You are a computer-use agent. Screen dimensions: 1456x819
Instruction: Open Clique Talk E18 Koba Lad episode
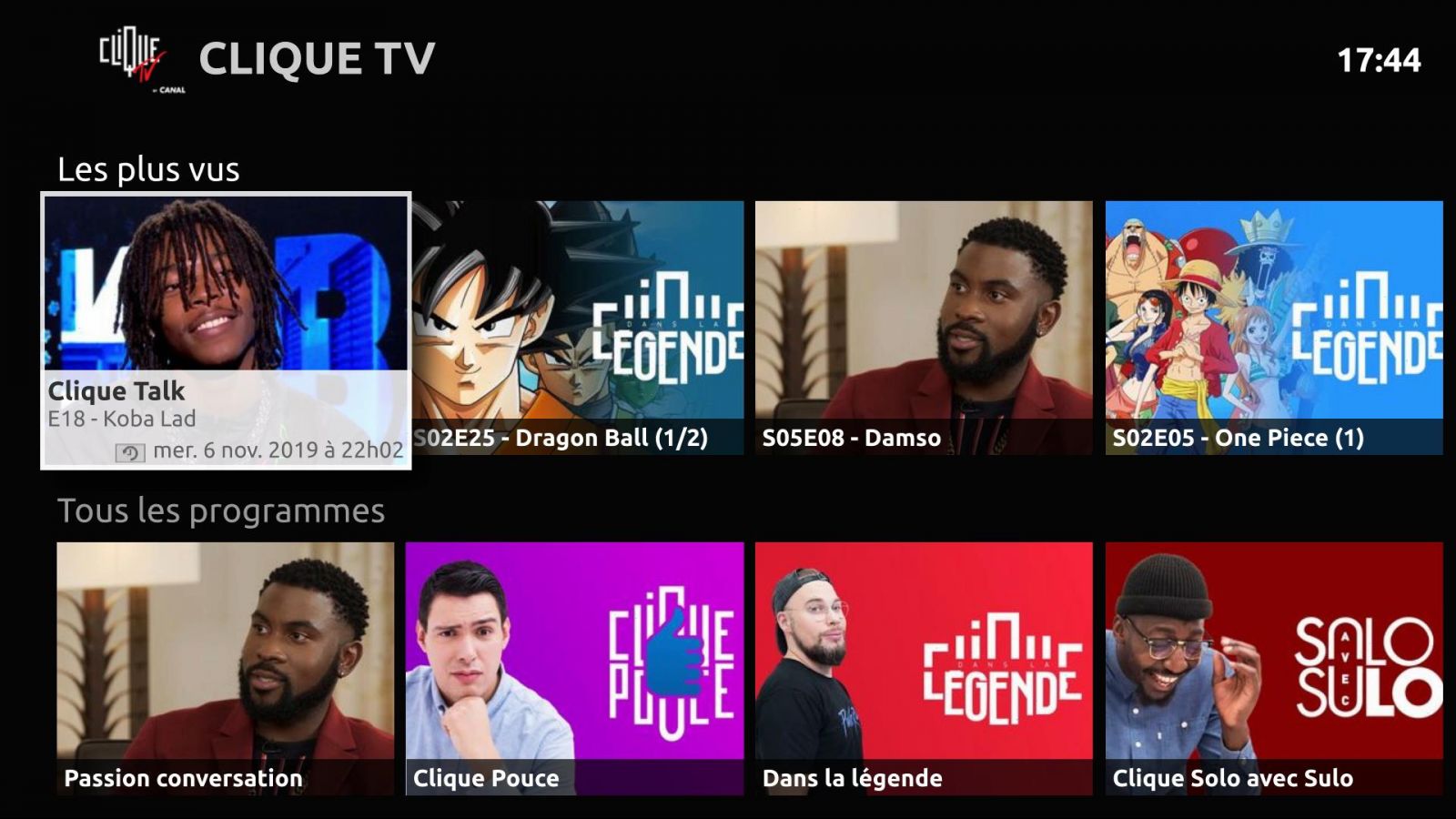[x=226, y=330]
